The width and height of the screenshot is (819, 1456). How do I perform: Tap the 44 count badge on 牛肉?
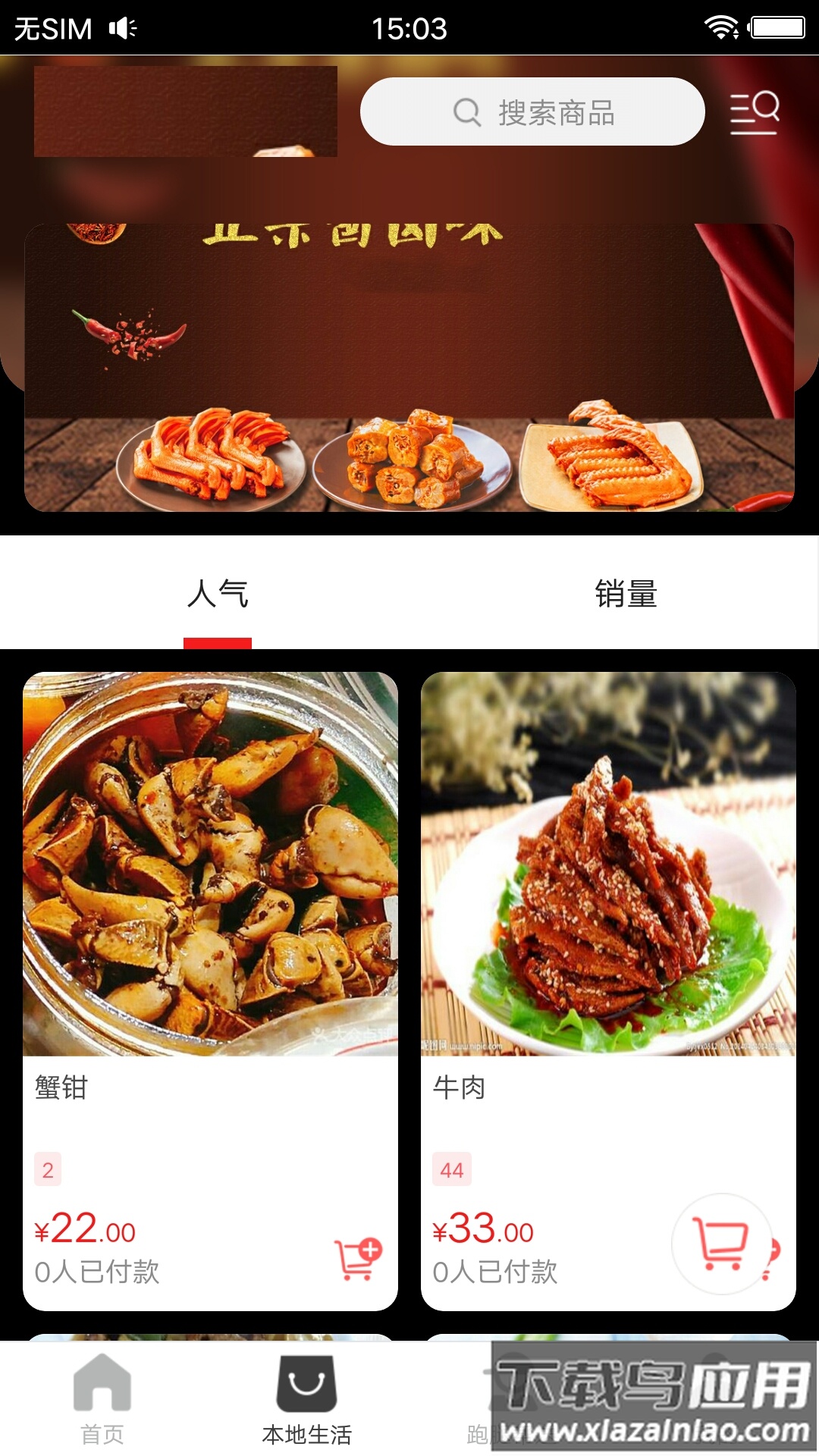[450, 1169]
